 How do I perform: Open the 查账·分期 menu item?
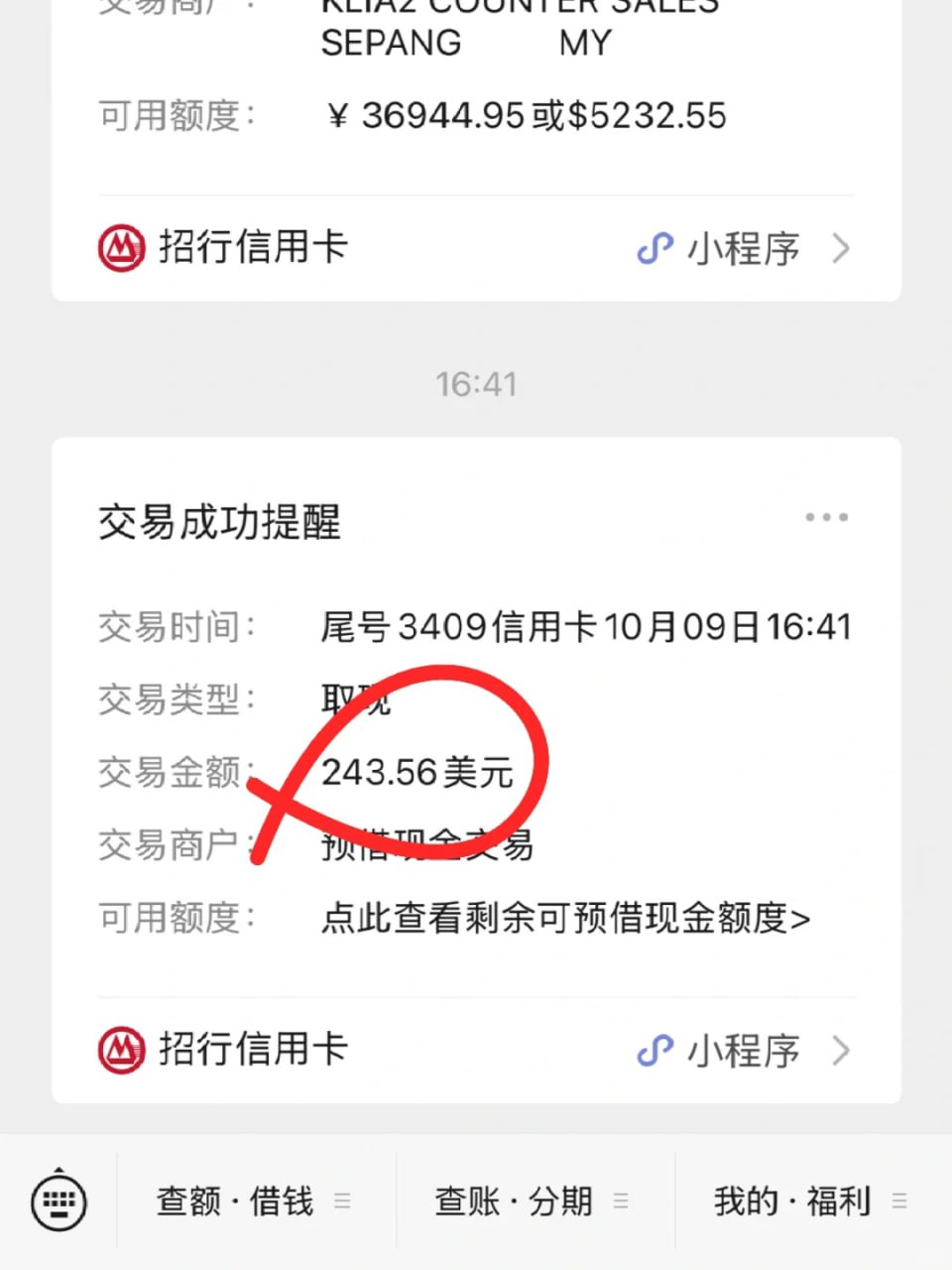click(512, 1201)
